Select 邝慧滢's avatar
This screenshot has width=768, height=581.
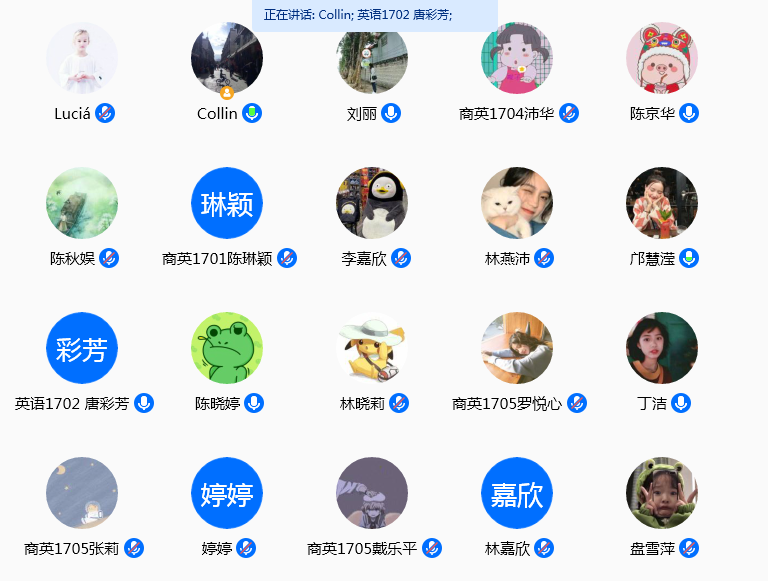pos(662,203)
